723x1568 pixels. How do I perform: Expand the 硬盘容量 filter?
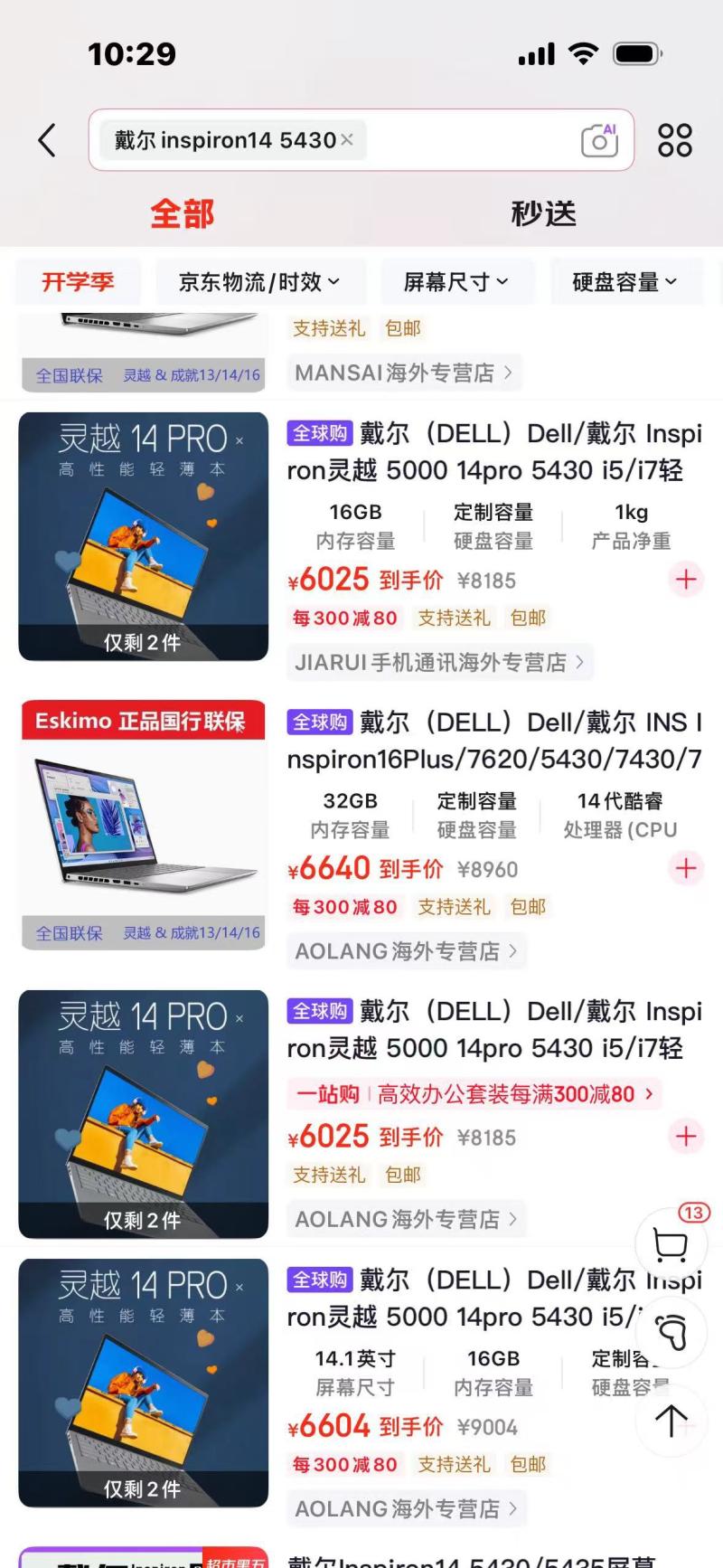click(624, 282)
